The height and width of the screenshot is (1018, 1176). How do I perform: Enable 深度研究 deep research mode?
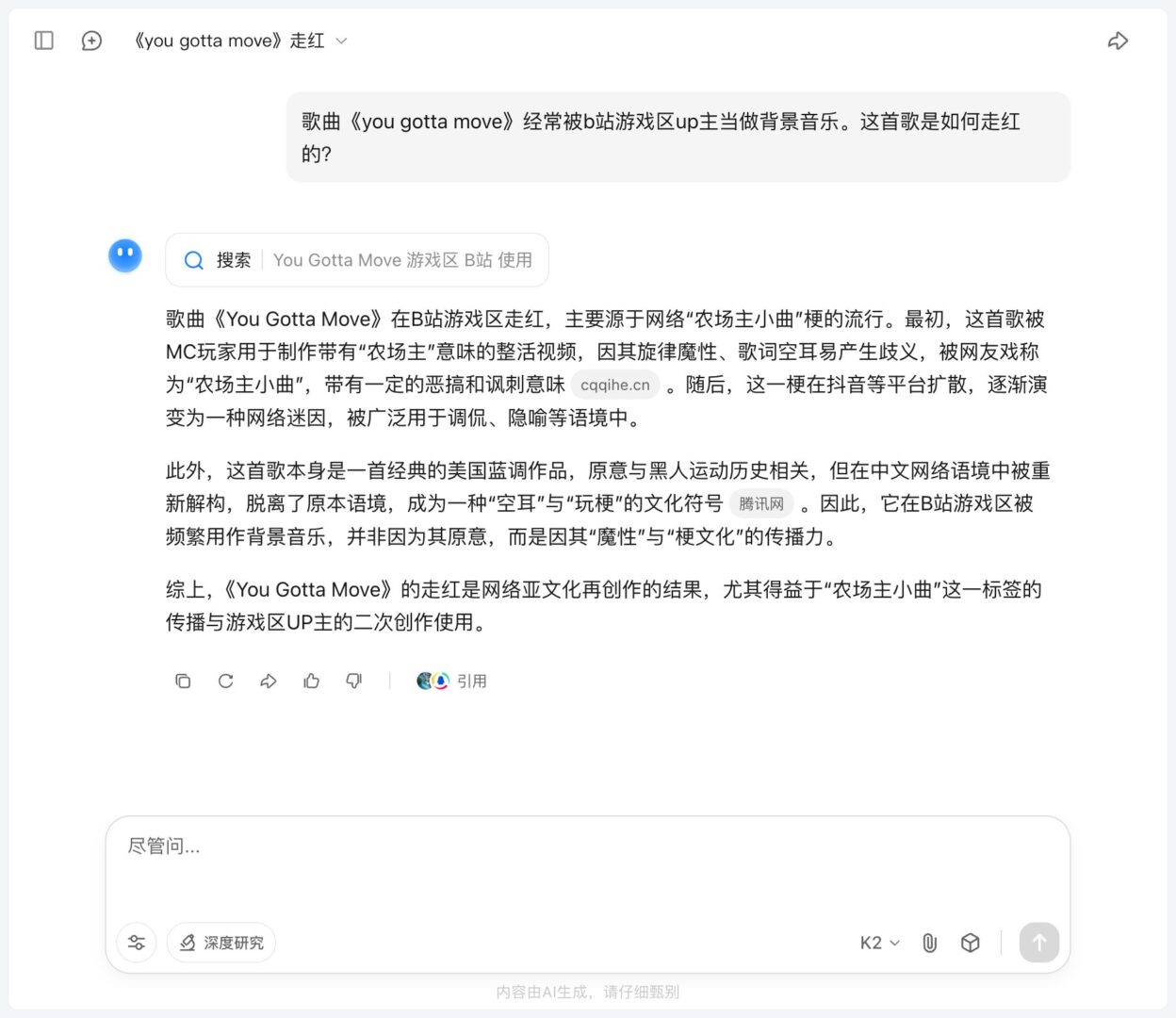[x=221, y=943]
